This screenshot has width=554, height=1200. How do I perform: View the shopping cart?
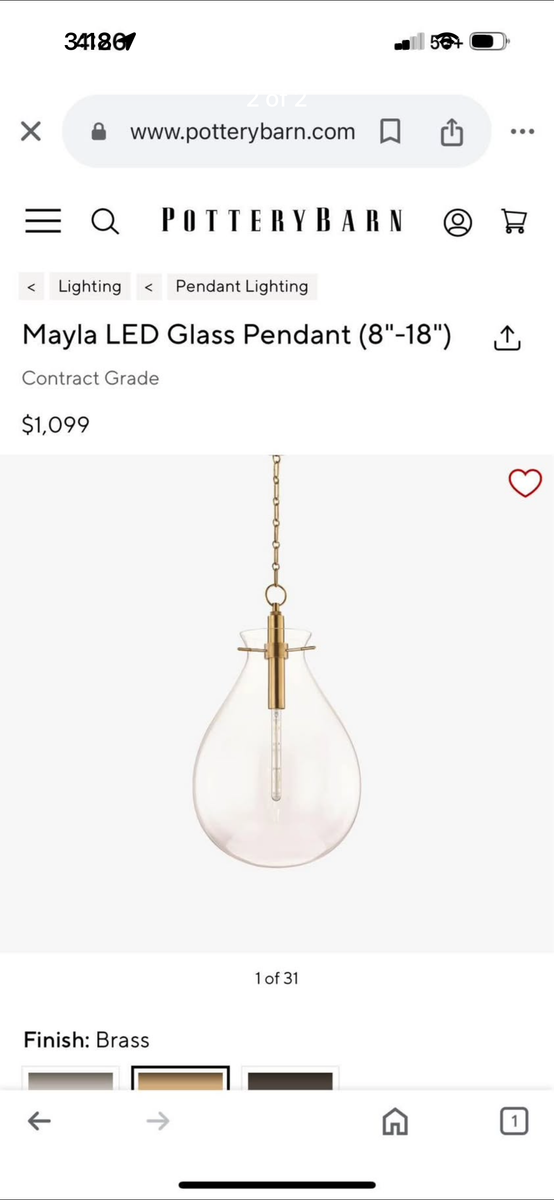[x=514, y=221]
